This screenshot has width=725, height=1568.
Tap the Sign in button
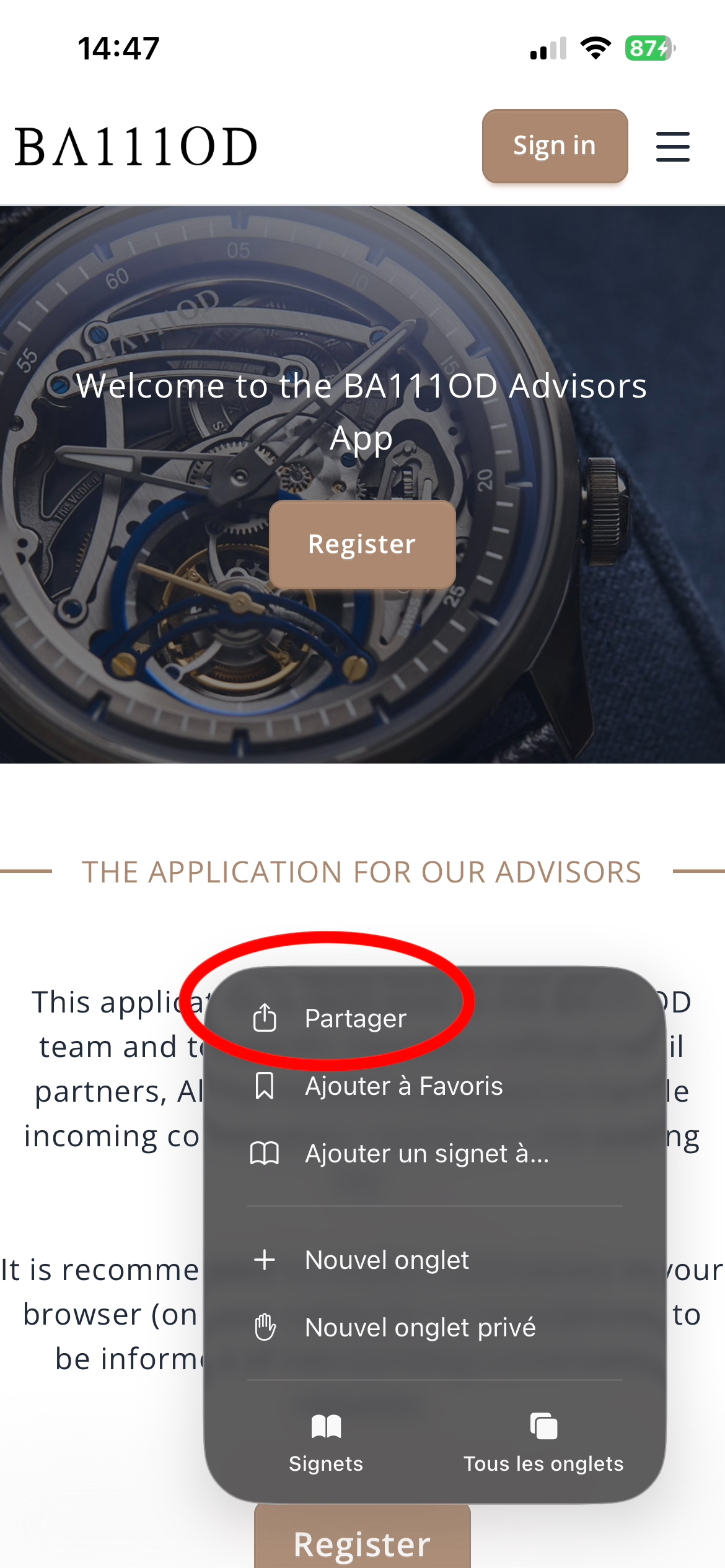pyautogui.click(x=555, y=146)
